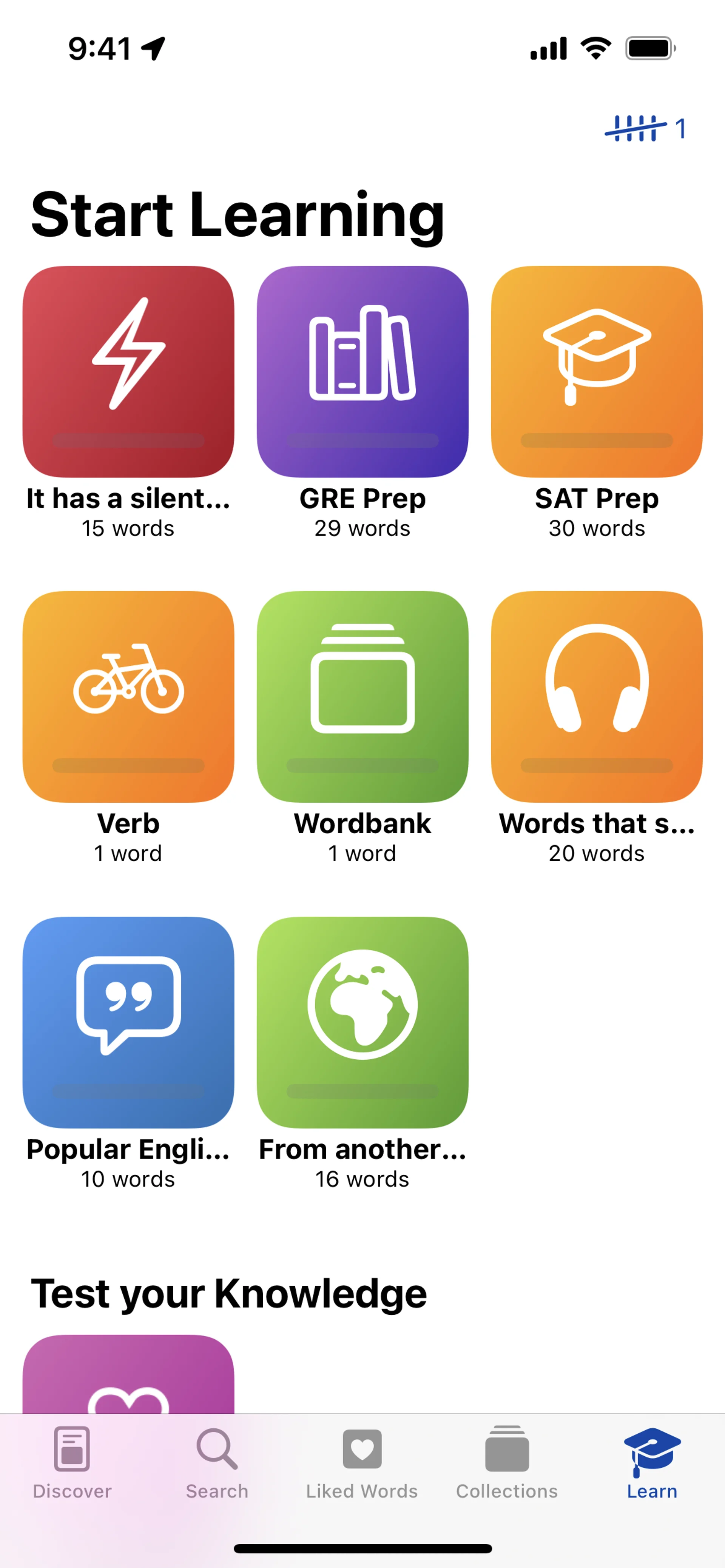Open the 'It has a silent…' word set

128,371
